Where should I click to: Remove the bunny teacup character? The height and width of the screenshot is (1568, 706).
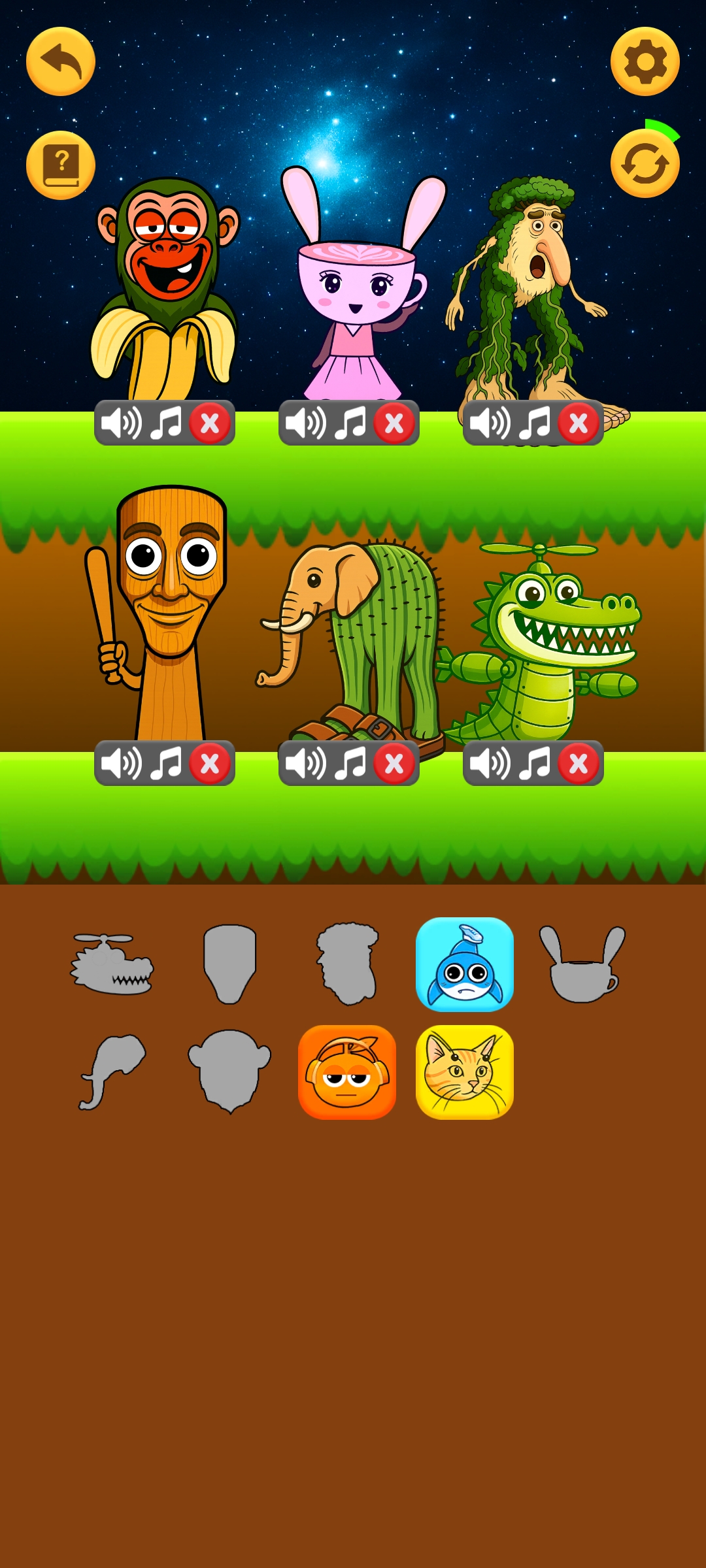point(394,423)
